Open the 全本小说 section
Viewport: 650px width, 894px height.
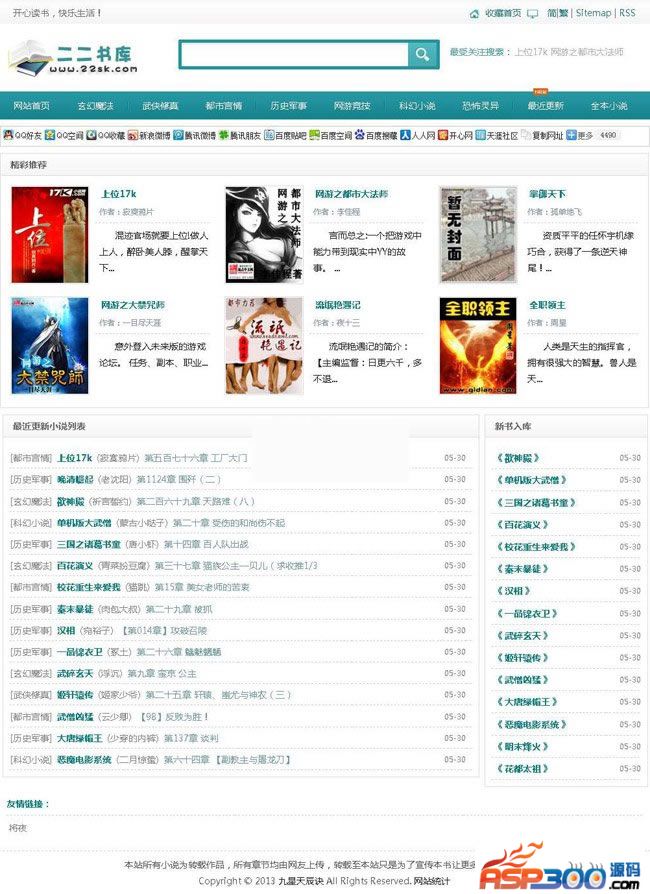pyautogui.click(x=609, y=106)
